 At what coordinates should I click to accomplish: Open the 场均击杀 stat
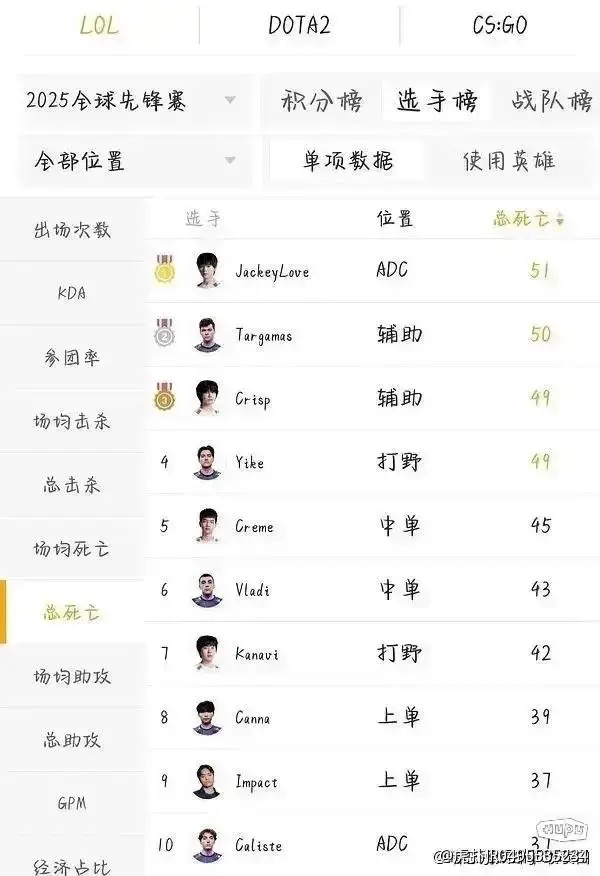tap(72, 422)
